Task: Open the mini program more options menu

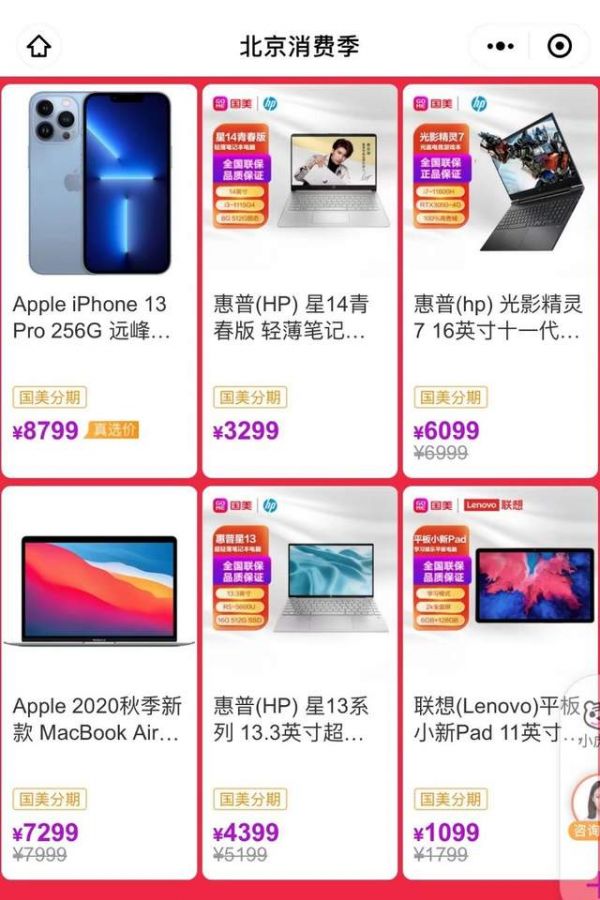Action: tap(500, 46)
